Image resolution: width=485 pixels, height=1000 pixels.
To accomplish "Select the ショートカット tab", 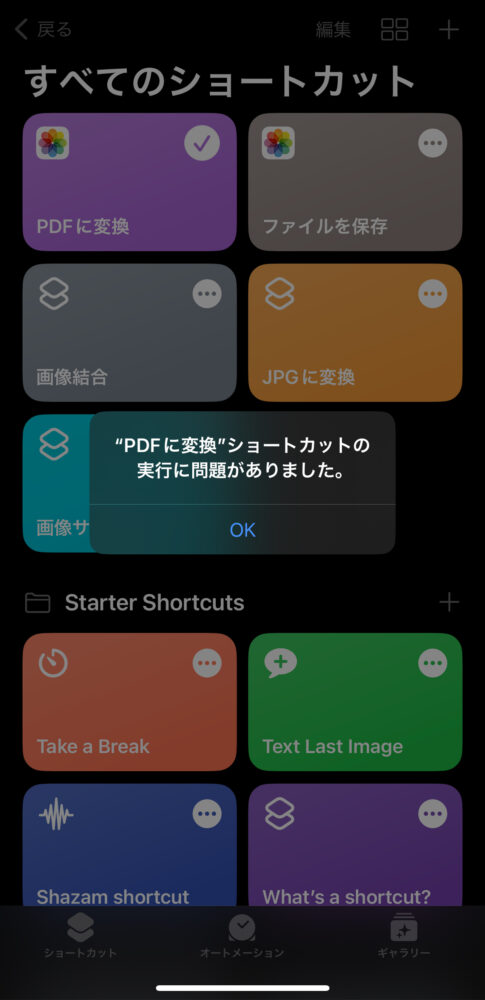I will (80, 936).
